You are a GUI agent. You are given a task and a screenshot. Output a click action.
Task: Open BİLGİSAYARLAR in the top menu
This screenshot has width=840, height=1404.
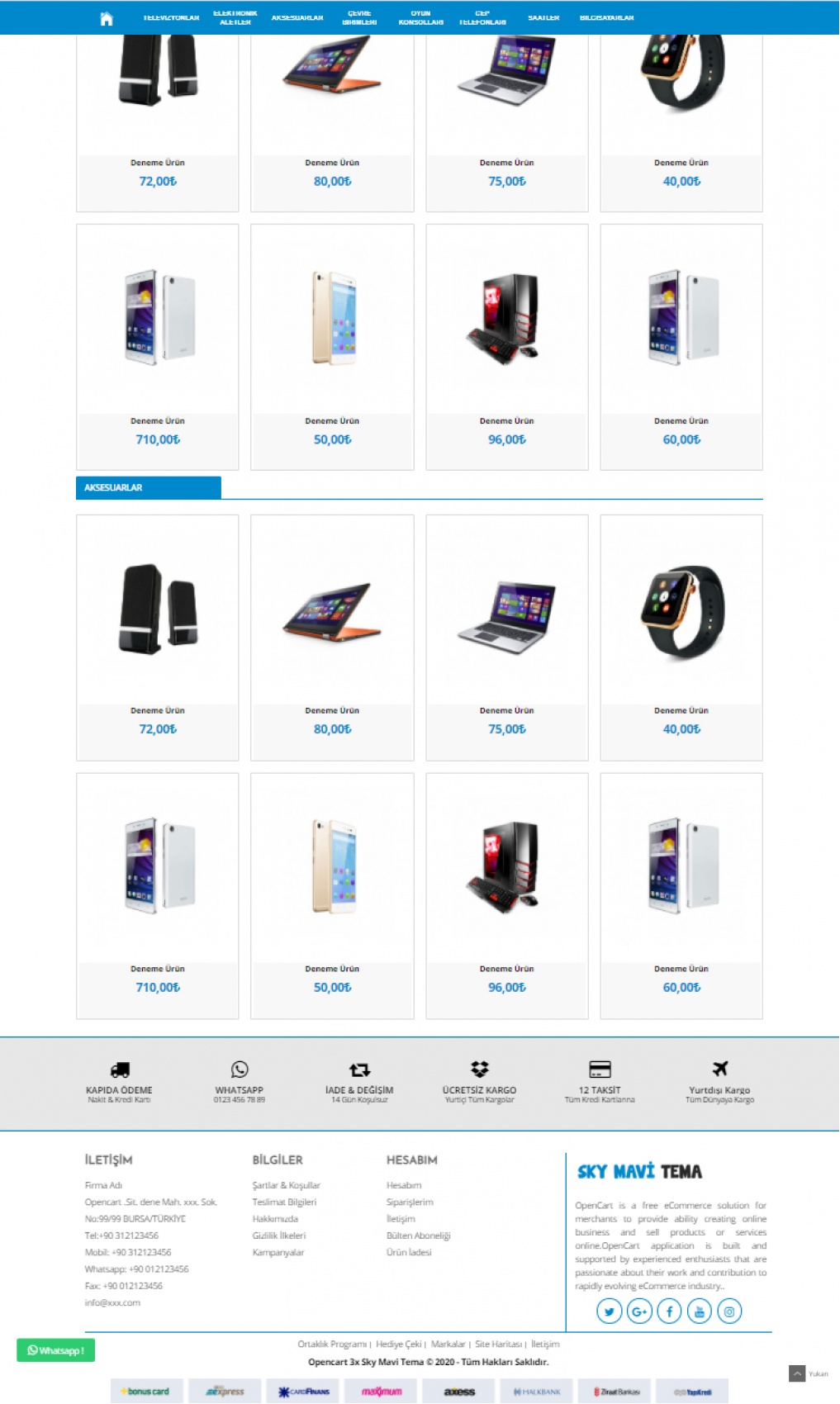tap(606, 17)
